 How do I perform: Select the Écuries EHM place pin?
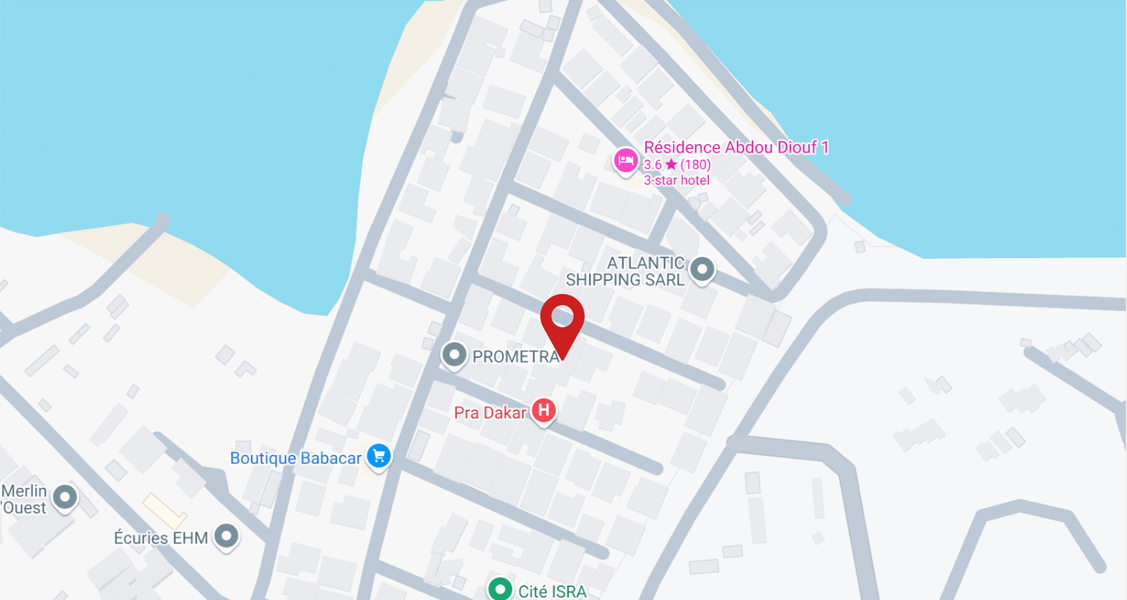[227, 537]
